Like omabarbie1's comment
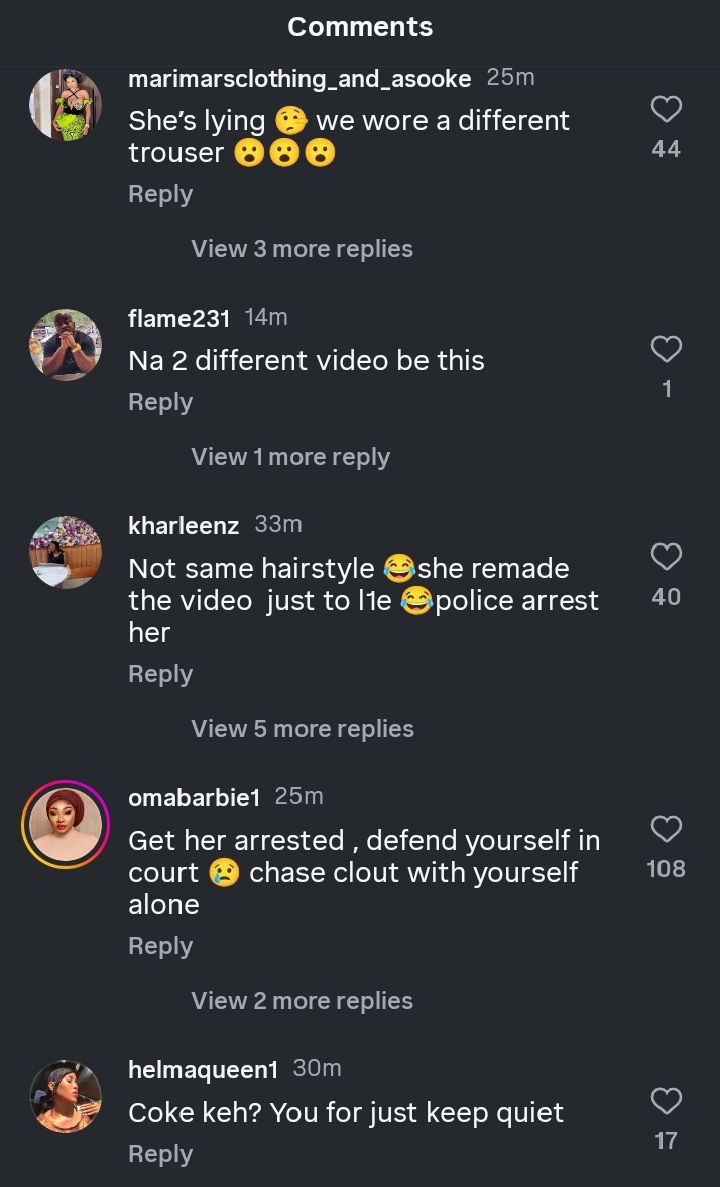Image resolution: width=720 pixels, height=1187 pixels. (666, 829)
